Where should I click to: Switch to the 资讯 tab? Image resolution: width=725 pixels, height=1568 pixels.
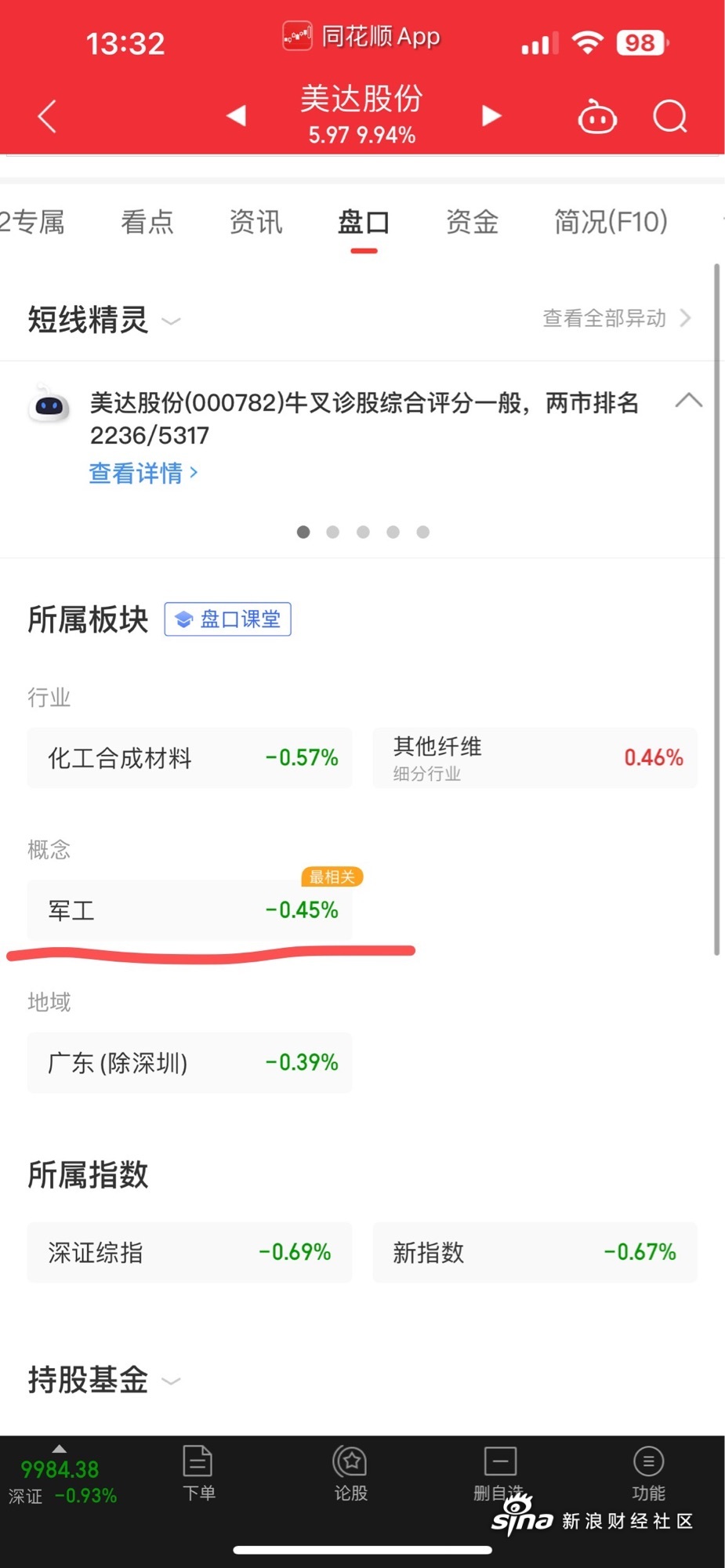tap(256, 222)
